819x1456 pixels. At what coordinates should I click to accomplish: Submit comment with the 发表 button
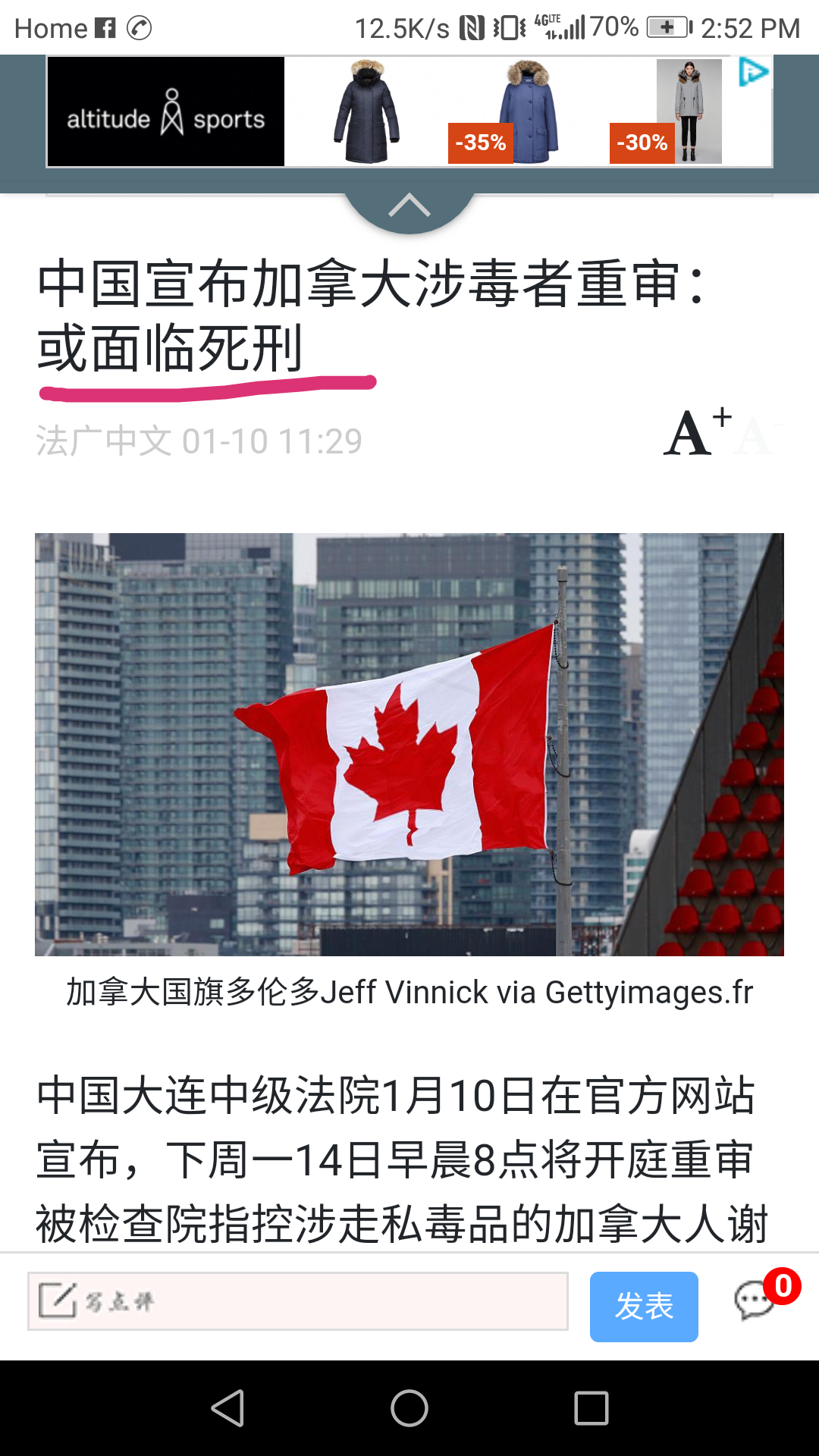pyautogui.click(x=644, y=1306)
